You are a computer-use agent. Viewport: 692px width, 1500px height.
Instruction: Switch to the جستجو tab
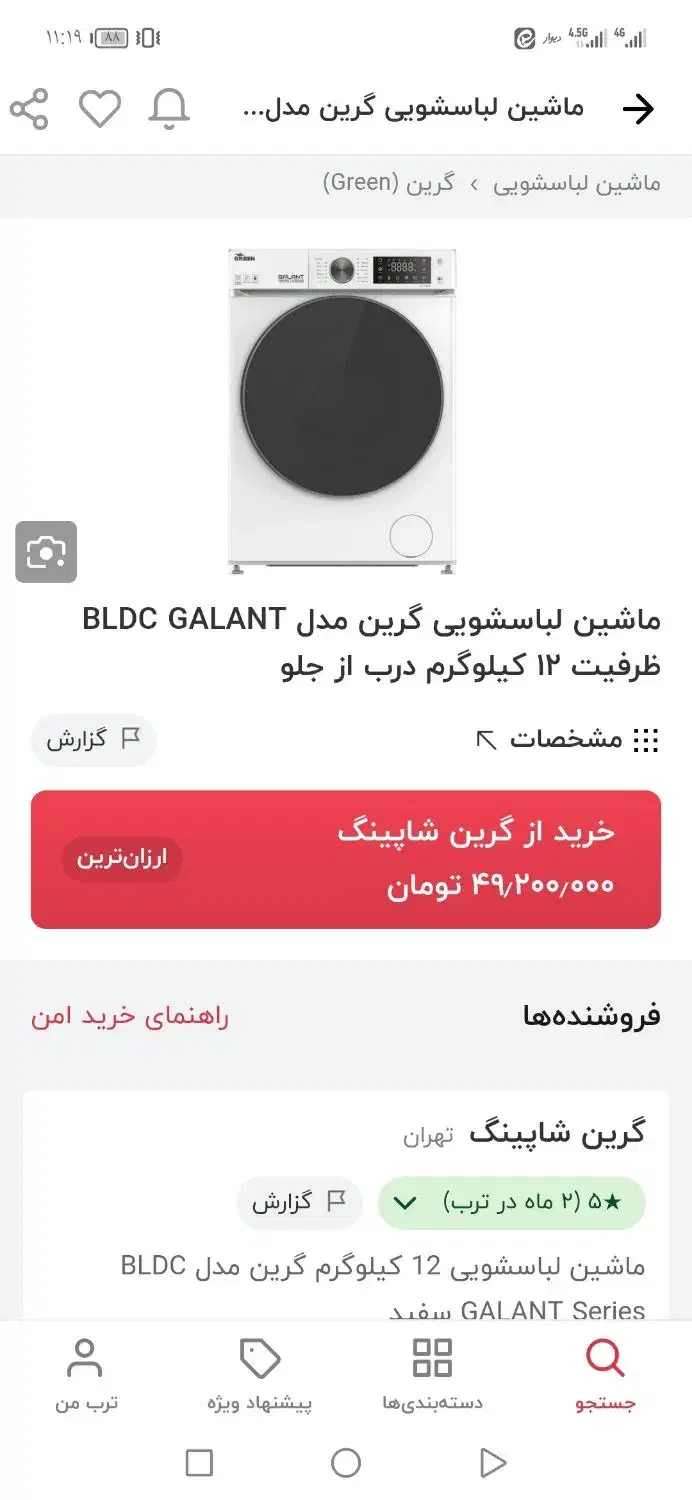click(604, 1375)
